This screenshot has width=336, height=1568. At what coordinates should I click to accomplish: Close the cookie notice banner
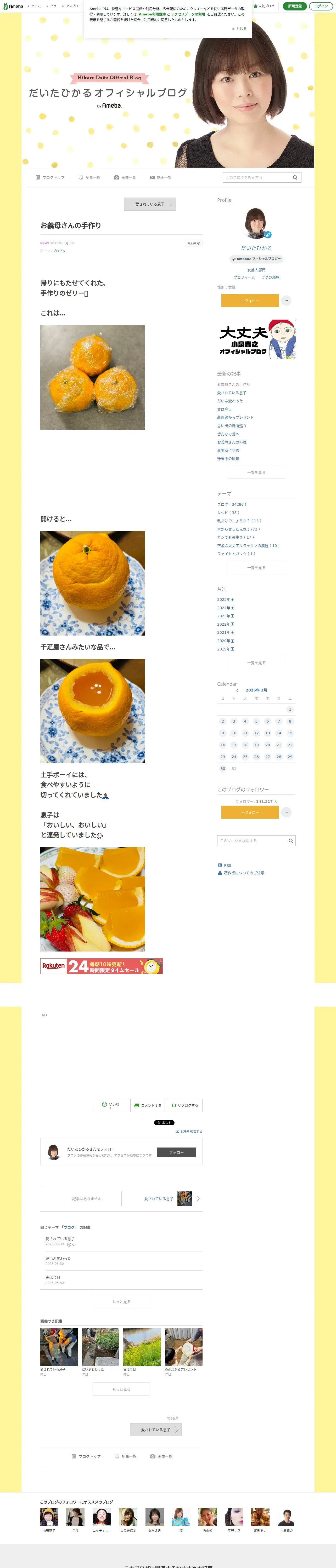[x=239, y=28]
